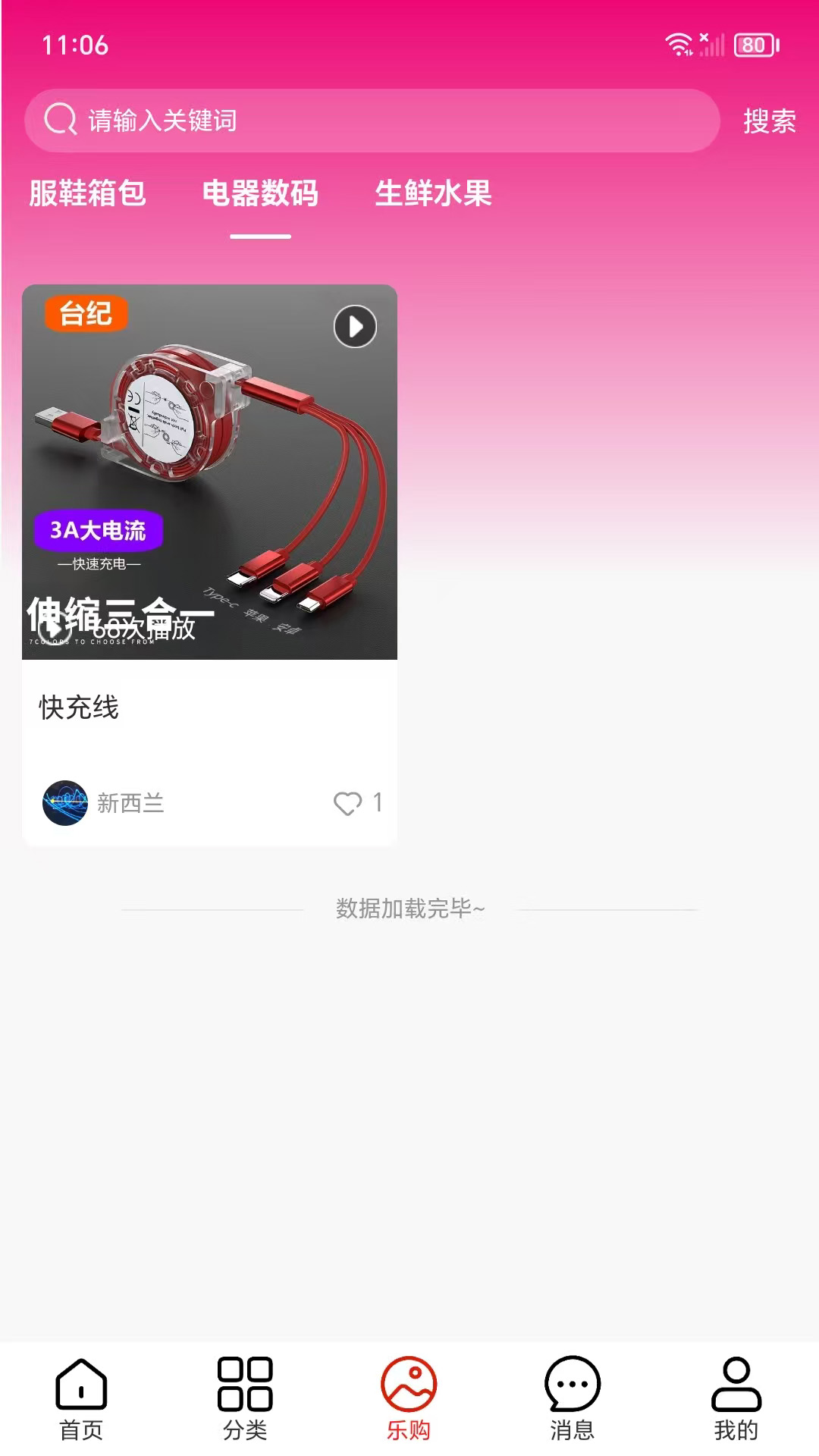Play the 快充线 product video

click(353, 326)
